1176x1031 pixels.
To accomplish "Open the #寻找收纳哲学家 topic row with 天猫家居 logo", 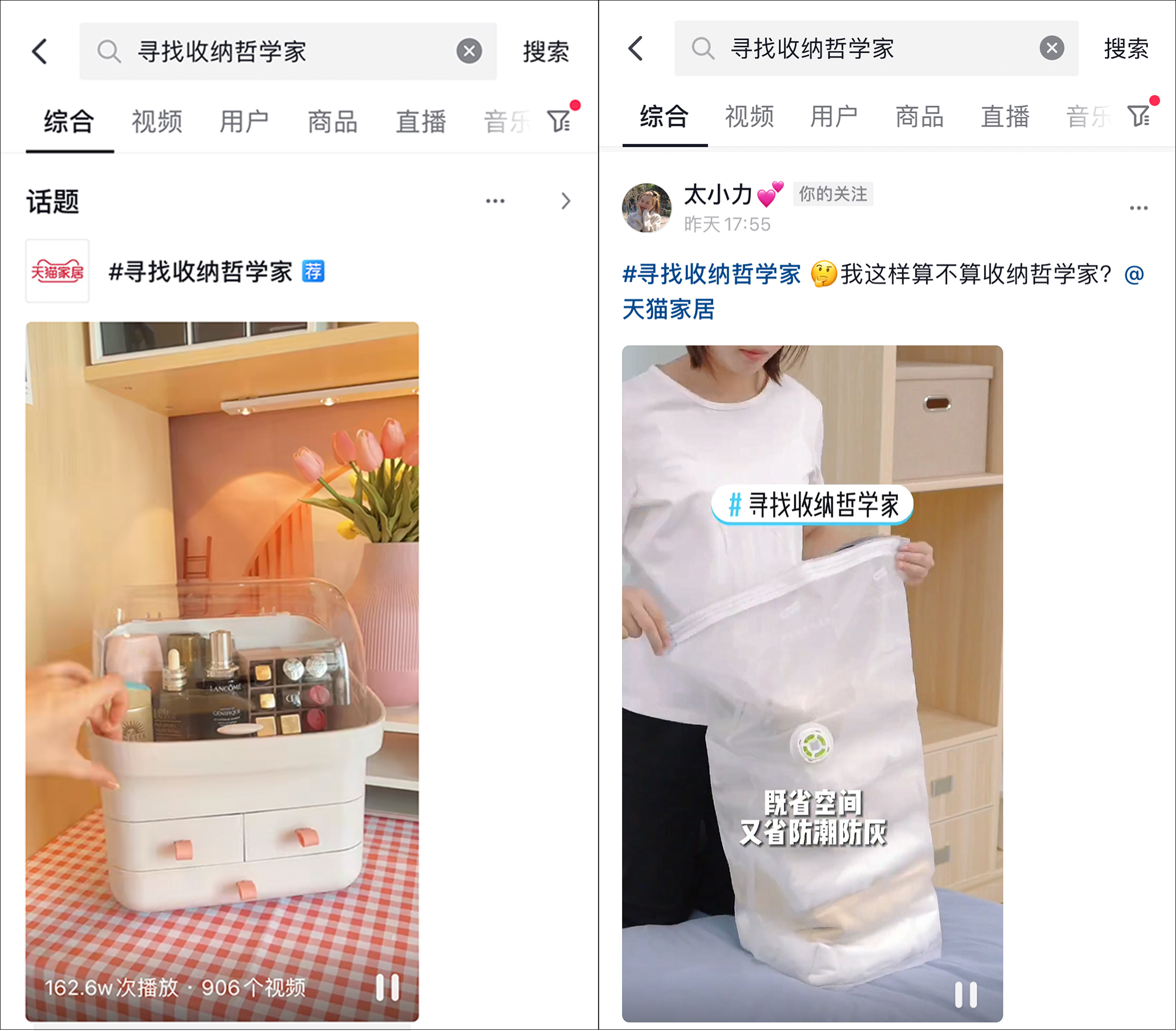I will (200, 272).
